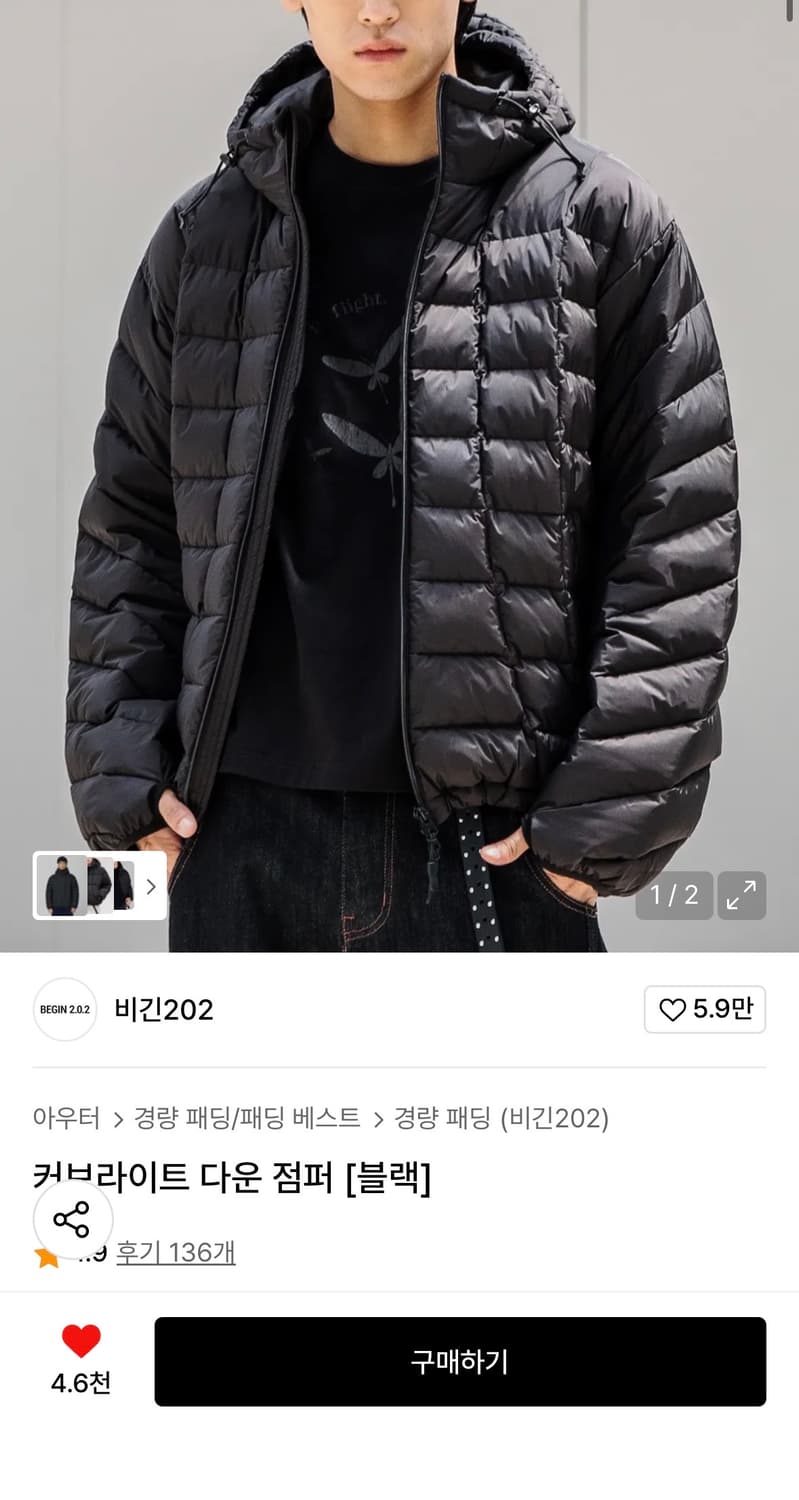Tap the share icon below the product title
Viewport: 799px width, 1500px height.
[72, 1220]
